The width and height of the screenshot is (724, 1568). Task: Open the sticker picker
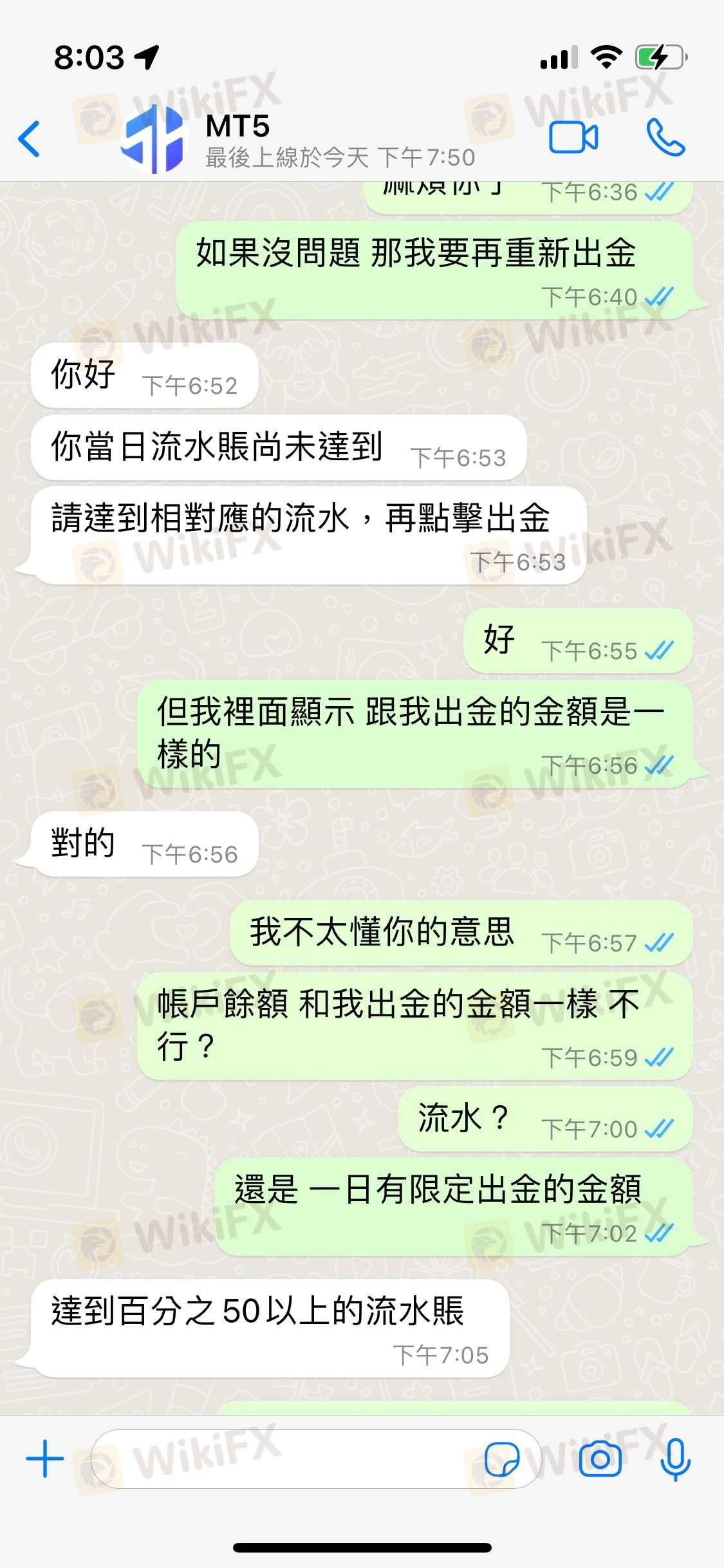point(502,1459)
